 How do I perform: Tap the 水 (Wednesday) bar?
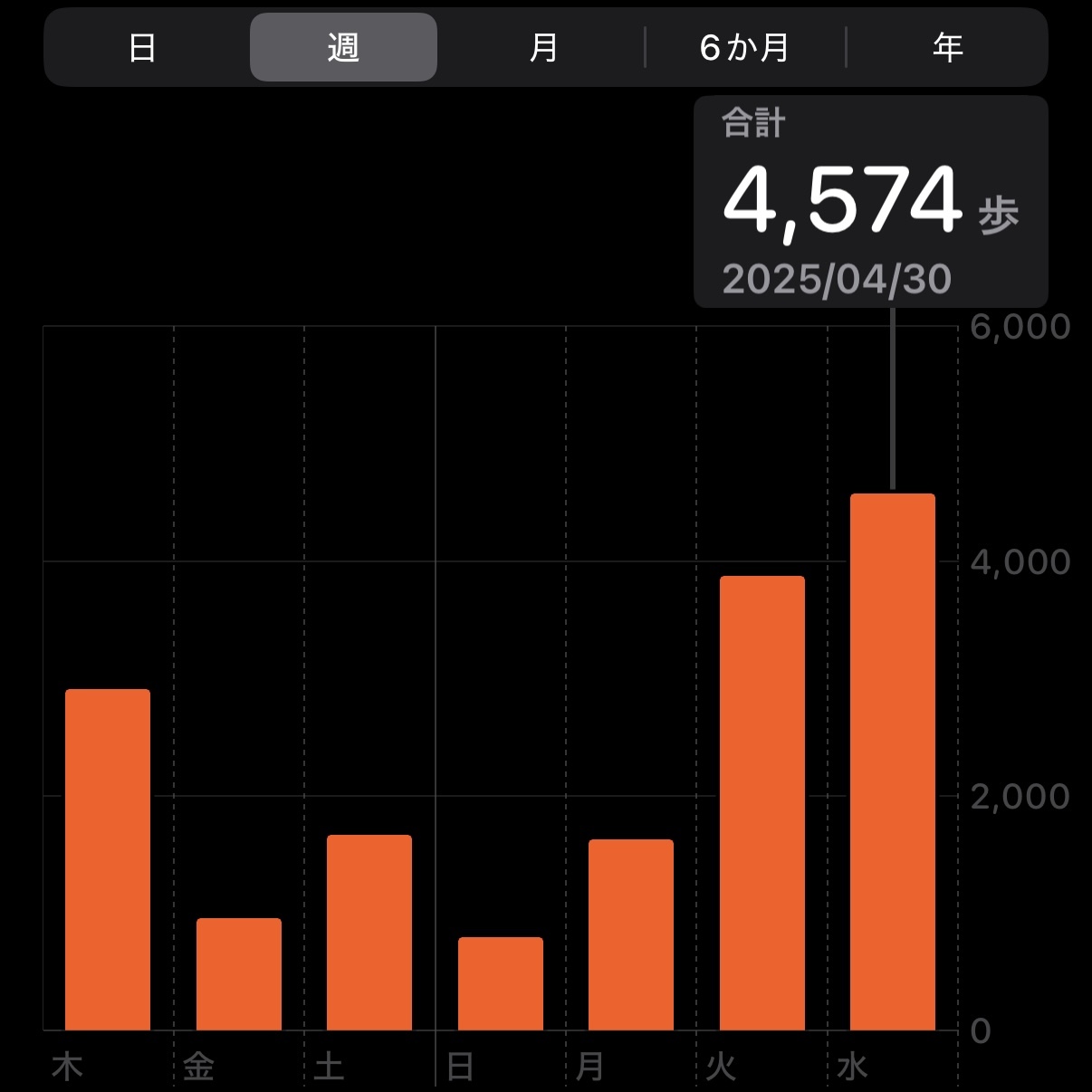pos(893,762)
